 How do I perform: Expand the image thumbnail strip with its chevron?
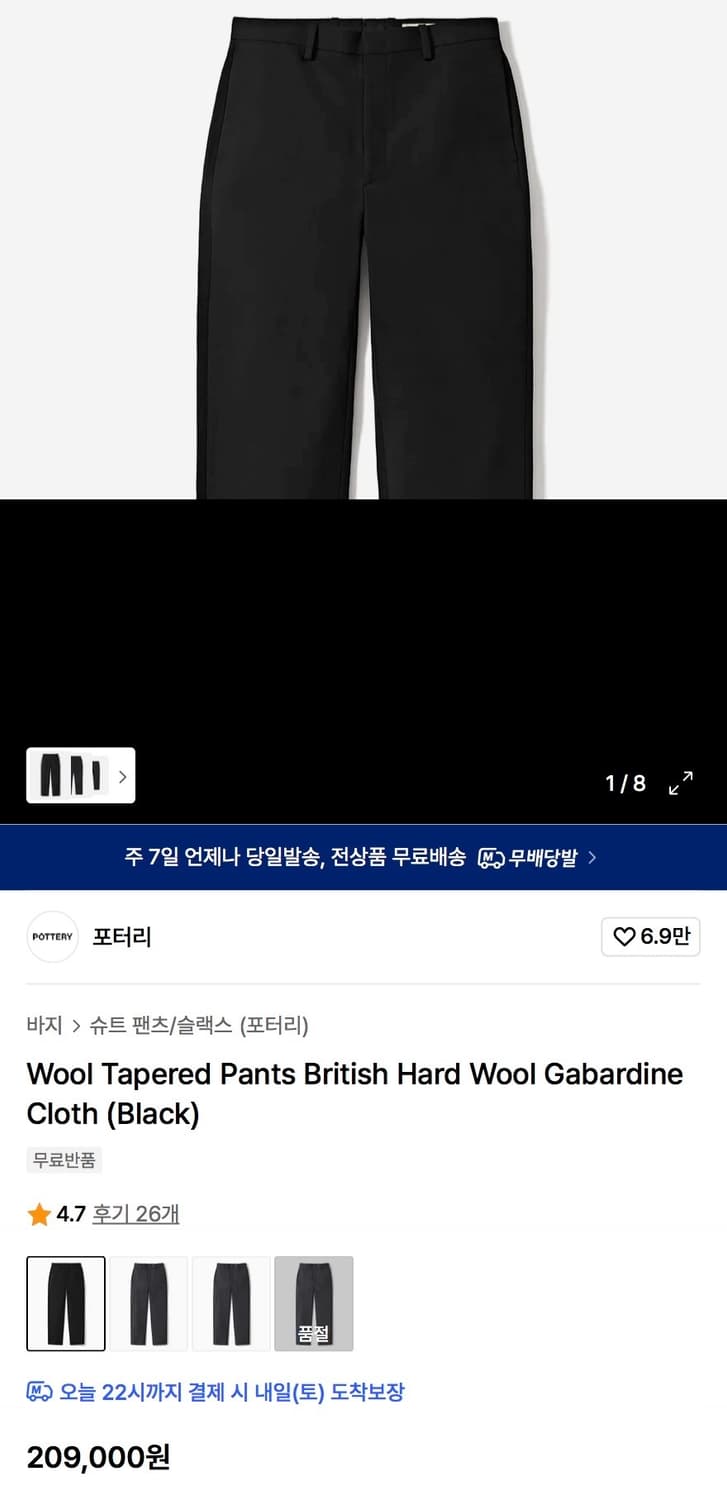coord(122,775)
